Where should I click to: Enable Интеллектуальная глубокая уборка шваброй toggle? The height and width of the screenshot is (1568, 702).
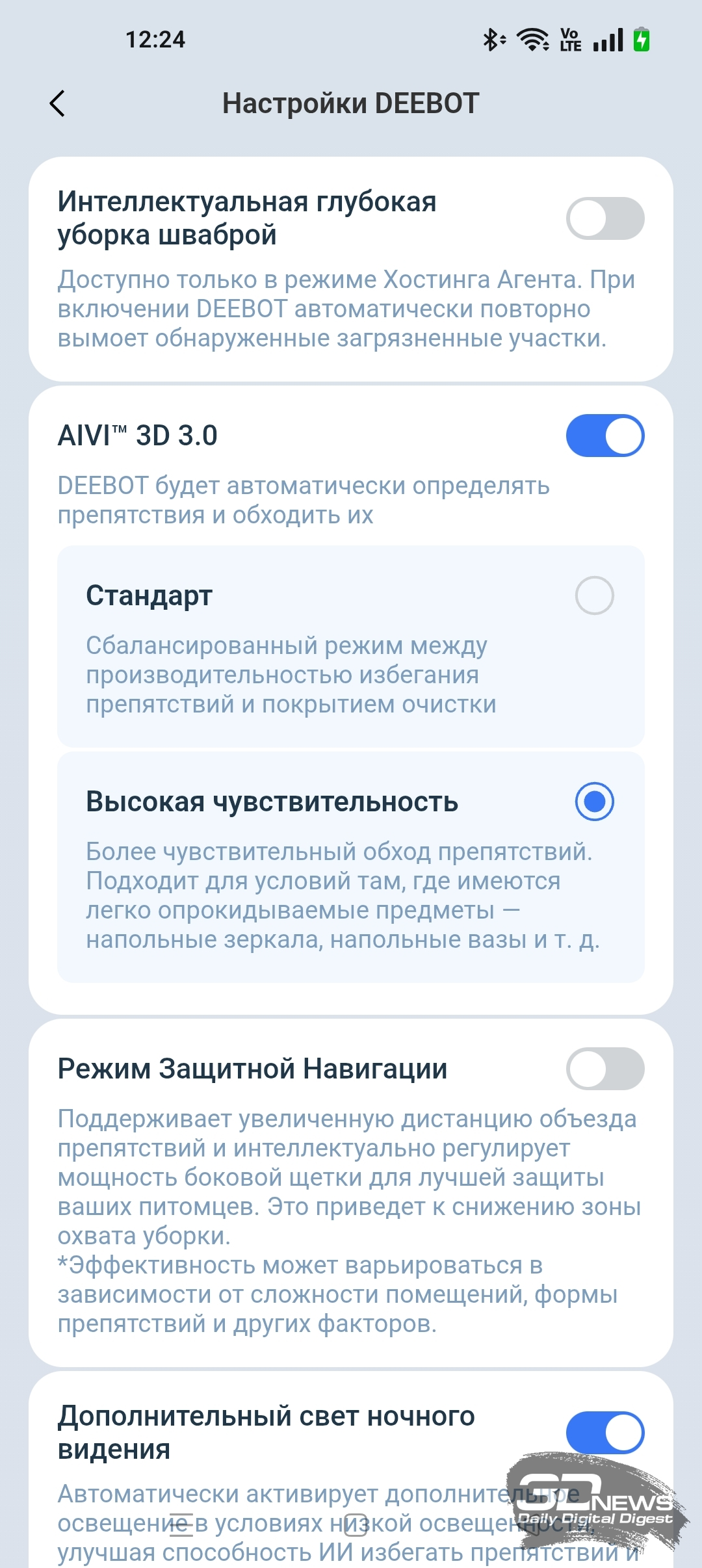click(x=604, y=218)
